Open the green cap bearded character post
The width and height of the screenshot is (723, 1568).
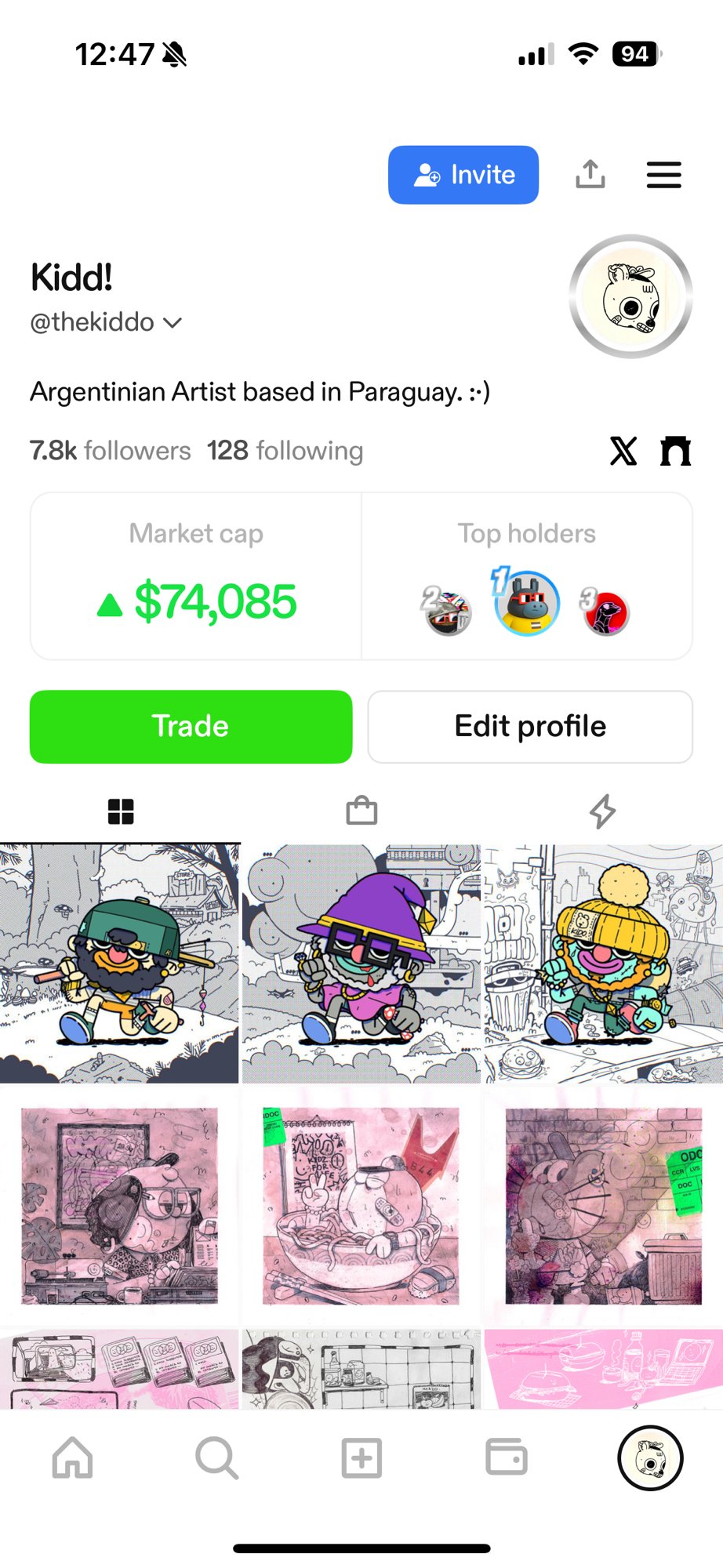tap(119, 964)
